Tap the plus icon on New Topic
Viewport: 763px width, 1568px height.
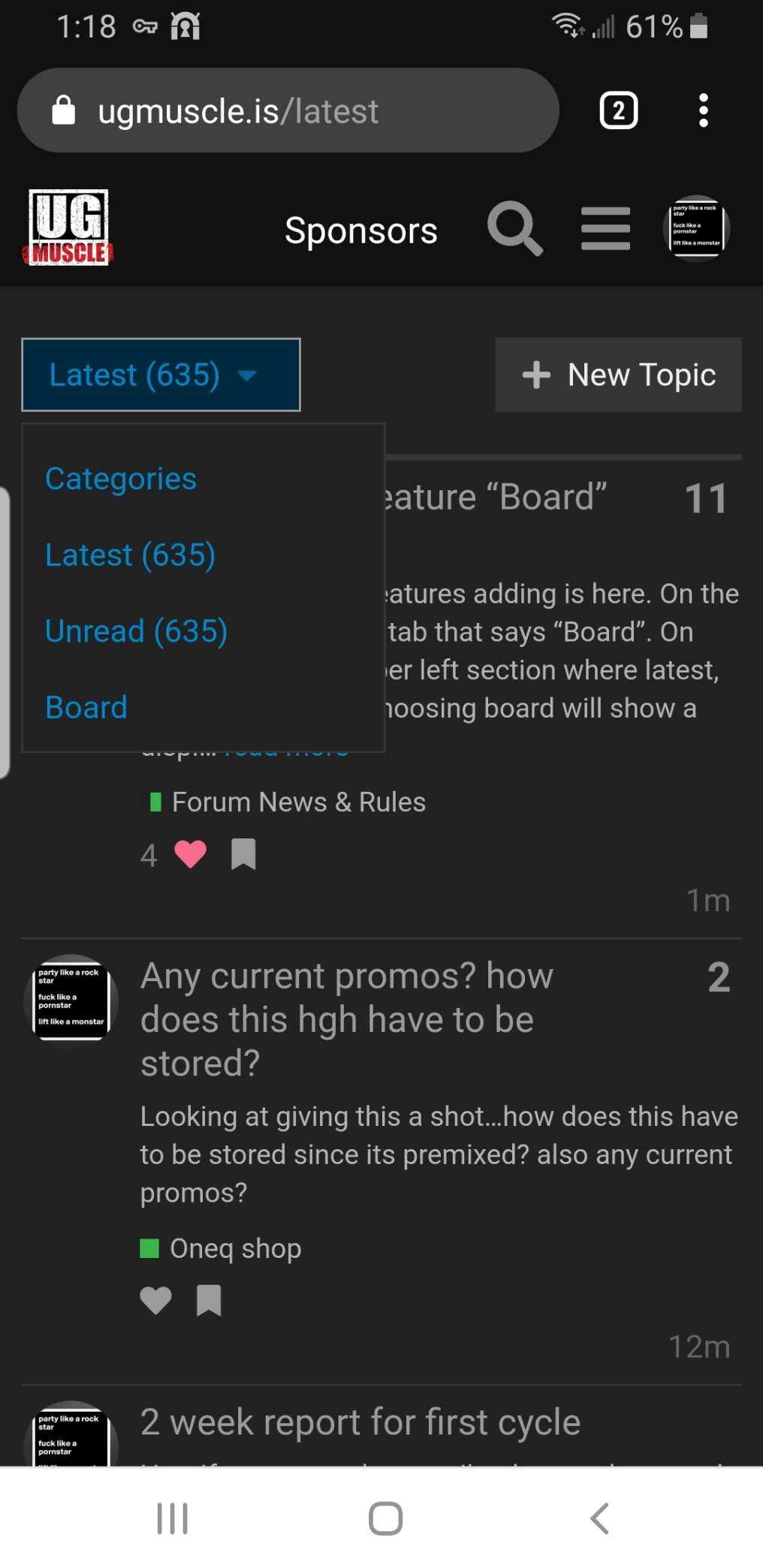point(536,375)
